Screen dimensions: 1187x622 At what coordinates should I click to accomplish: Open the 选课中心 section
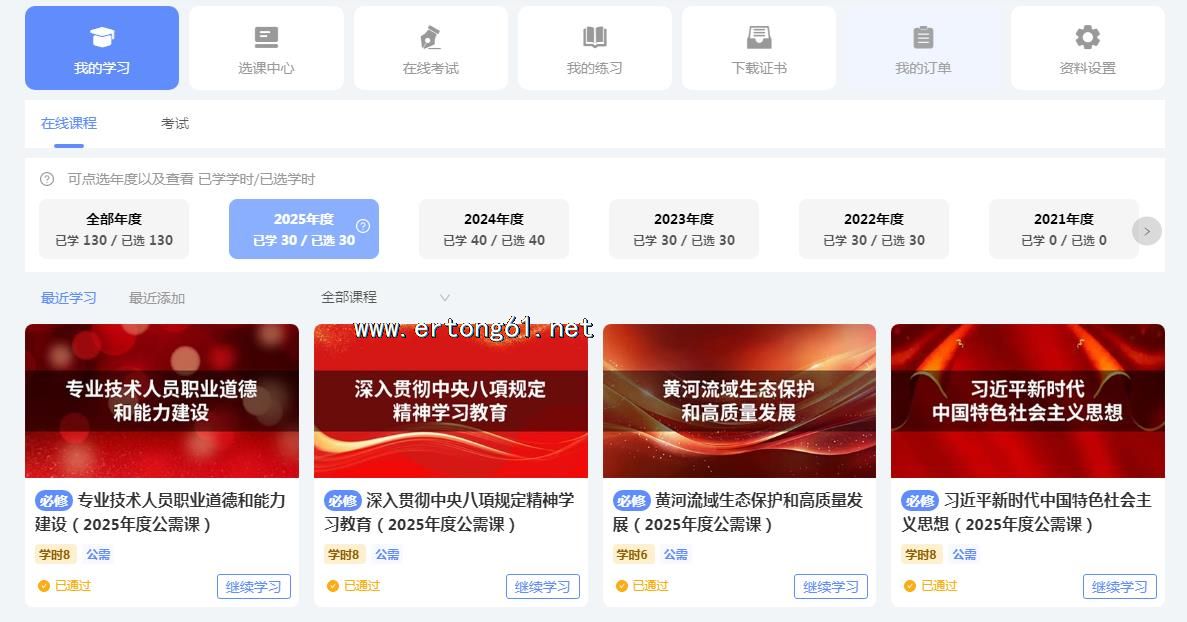point(266,49)
